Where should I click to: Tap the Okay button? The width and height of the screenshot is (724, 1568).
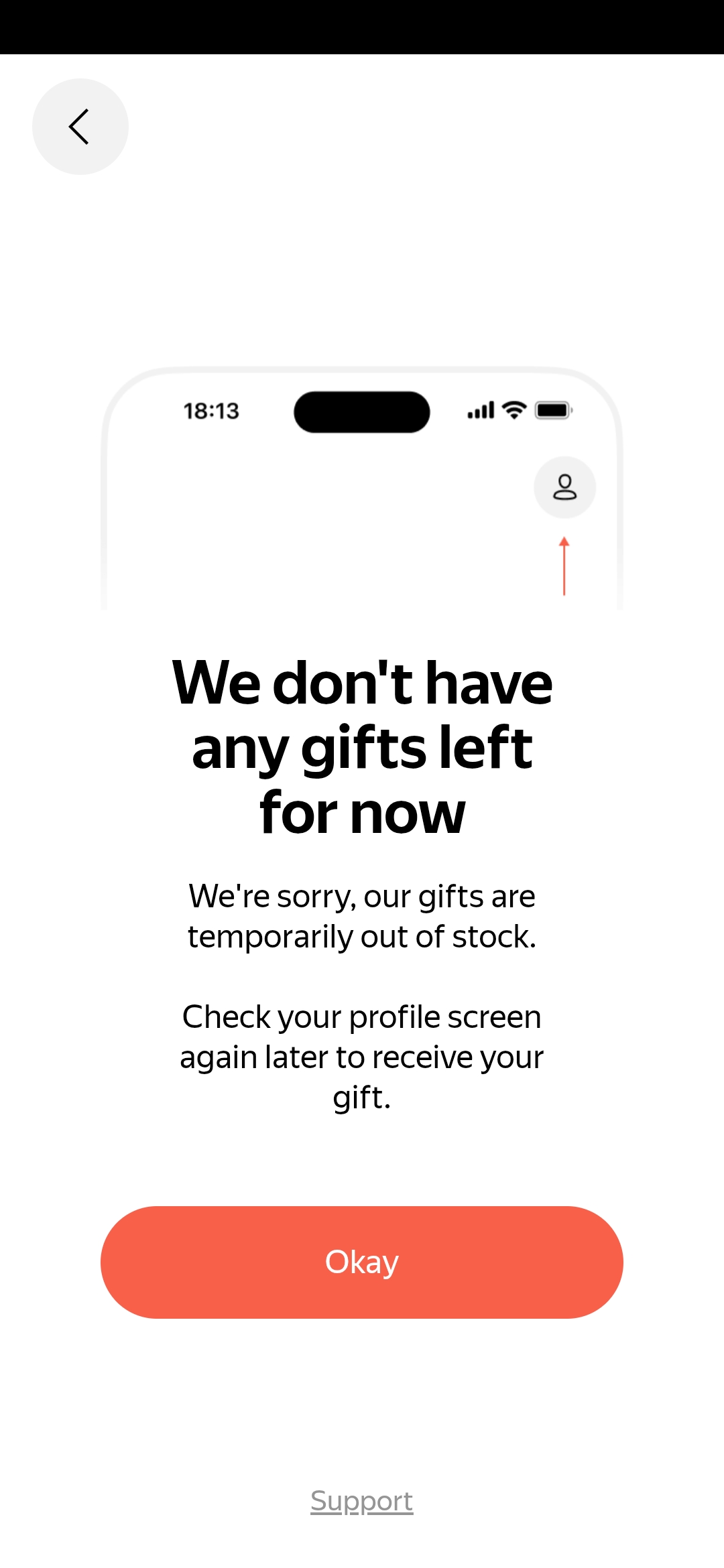pyautogui.click(x=362, y=1262)
